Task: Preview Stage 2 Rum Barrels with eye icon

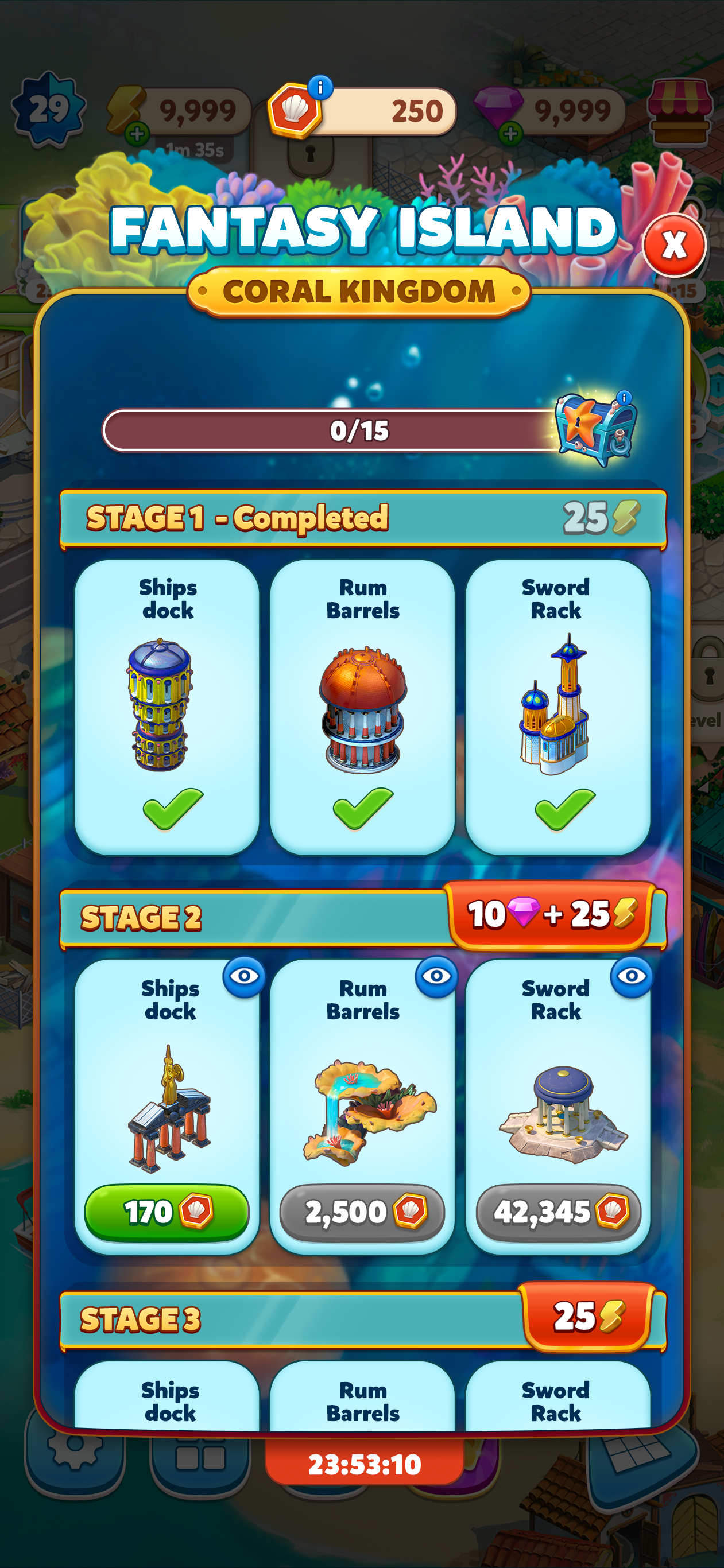Action: pyautogui.click(x=436, y=976)
